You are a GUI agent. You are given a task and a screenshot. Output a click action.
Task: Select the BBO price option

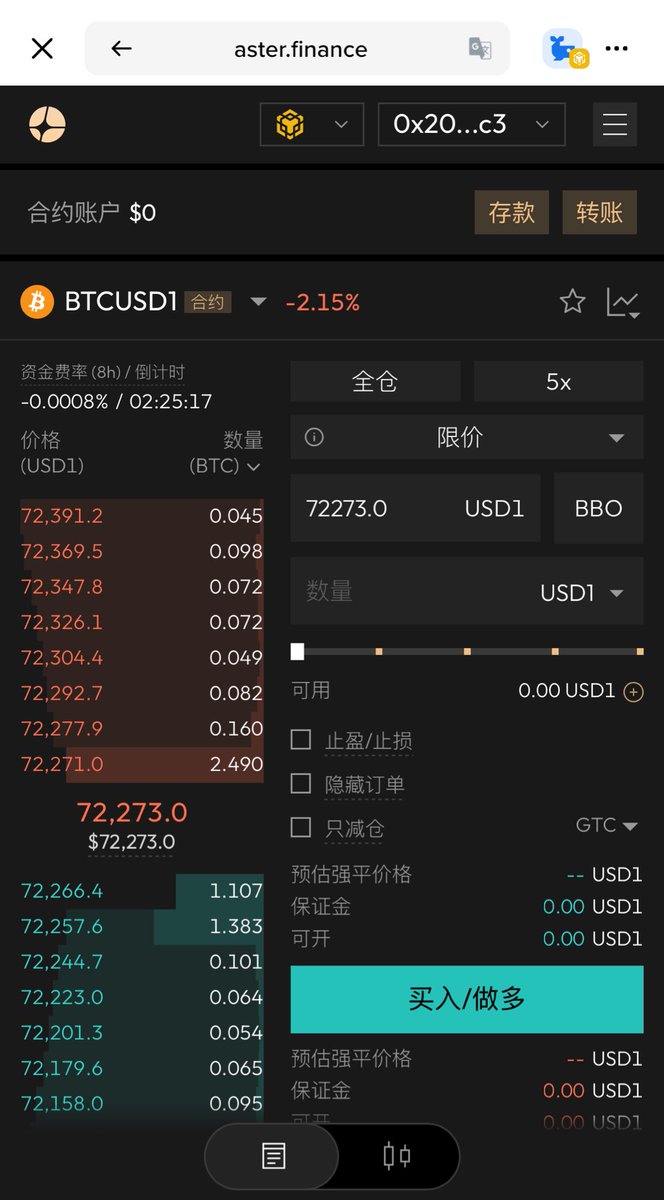tap(598, 508)
